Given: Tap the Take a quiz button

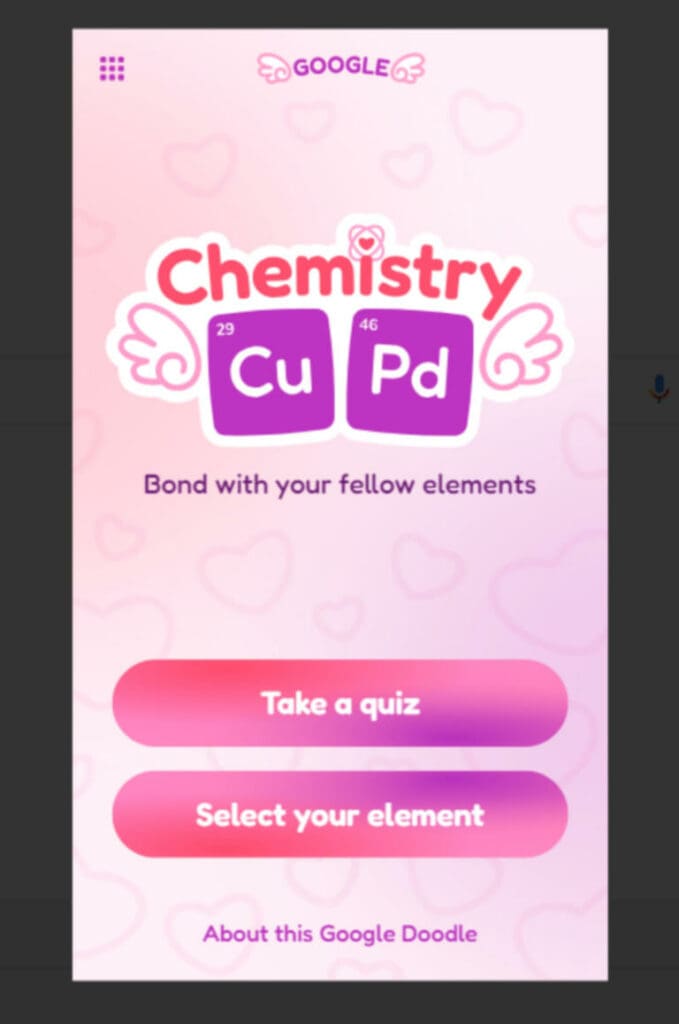Looking at the screenshot, I should [340, 703].
